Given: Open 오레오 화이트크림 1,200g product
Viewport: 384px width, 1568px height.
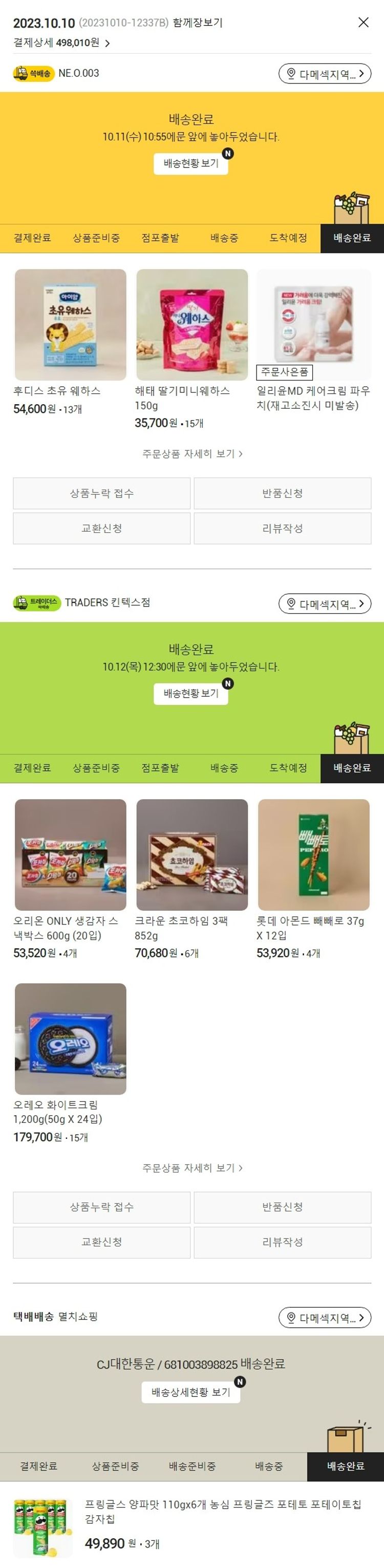Looking at the screenshot, I should (x=71, y=1038).
